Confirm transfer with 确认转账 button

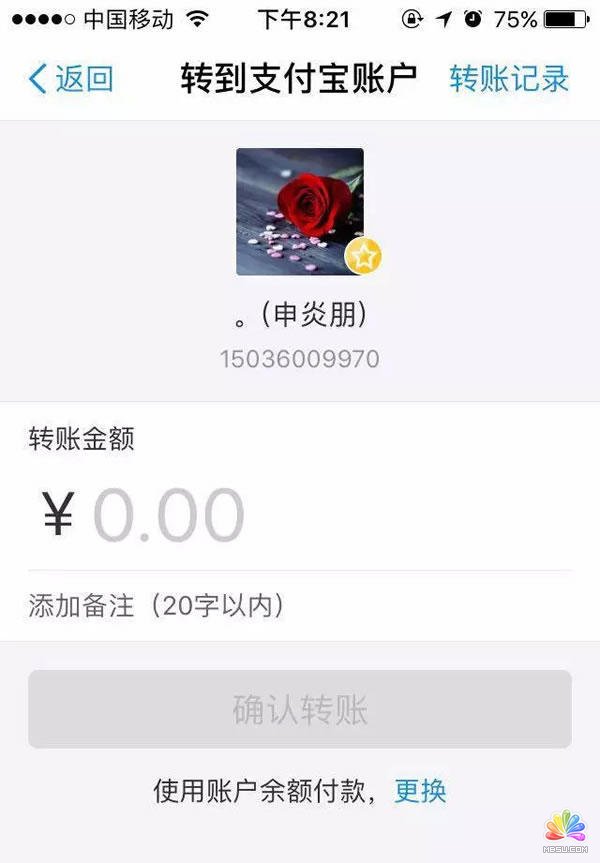[300, 710]
